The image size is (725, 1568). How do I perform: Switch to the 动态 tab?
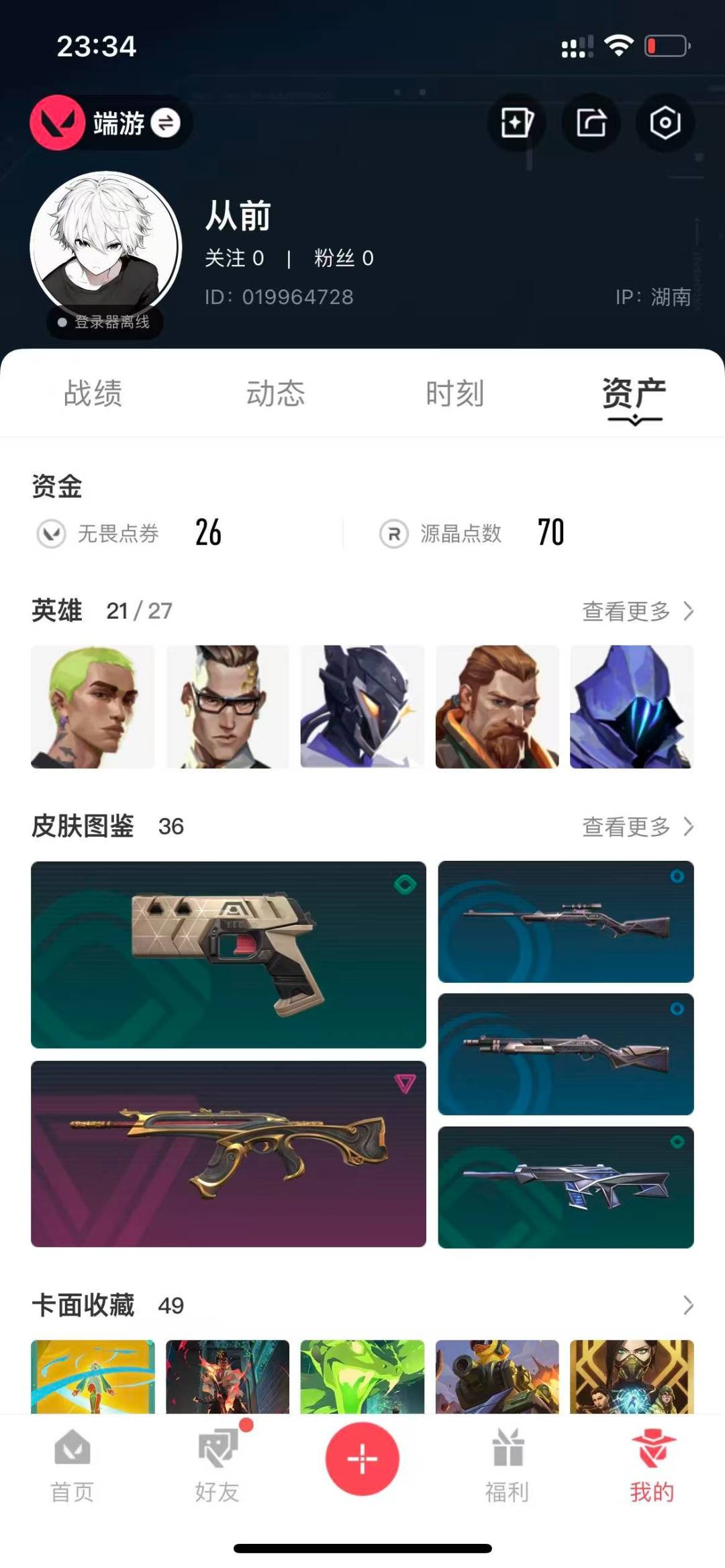click(x=275, y=393)
